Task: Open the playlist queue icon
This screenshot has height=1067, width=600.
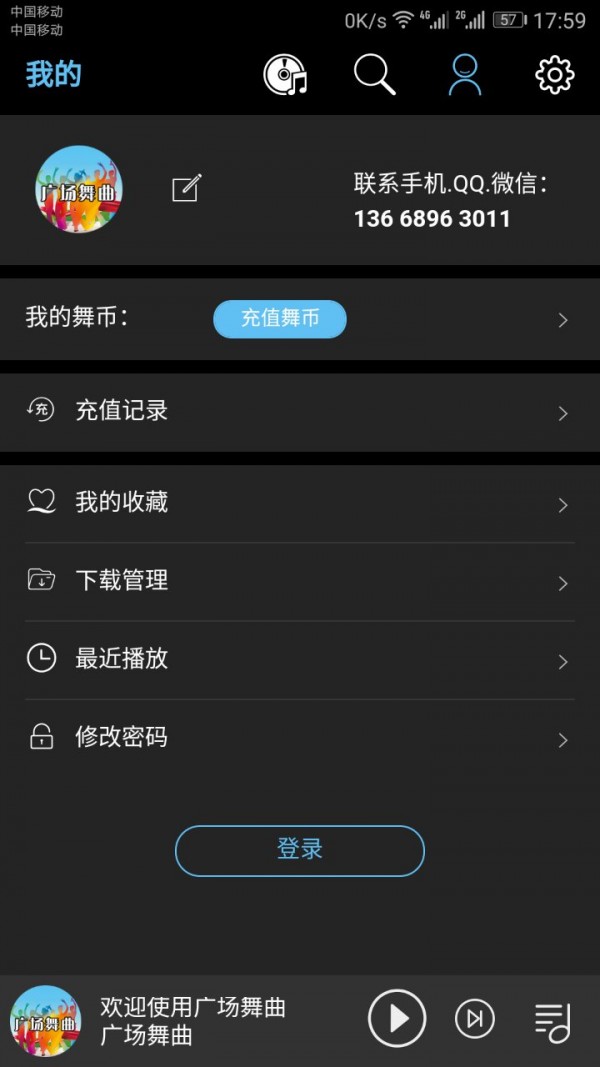Action: (x=552, y=1021)
